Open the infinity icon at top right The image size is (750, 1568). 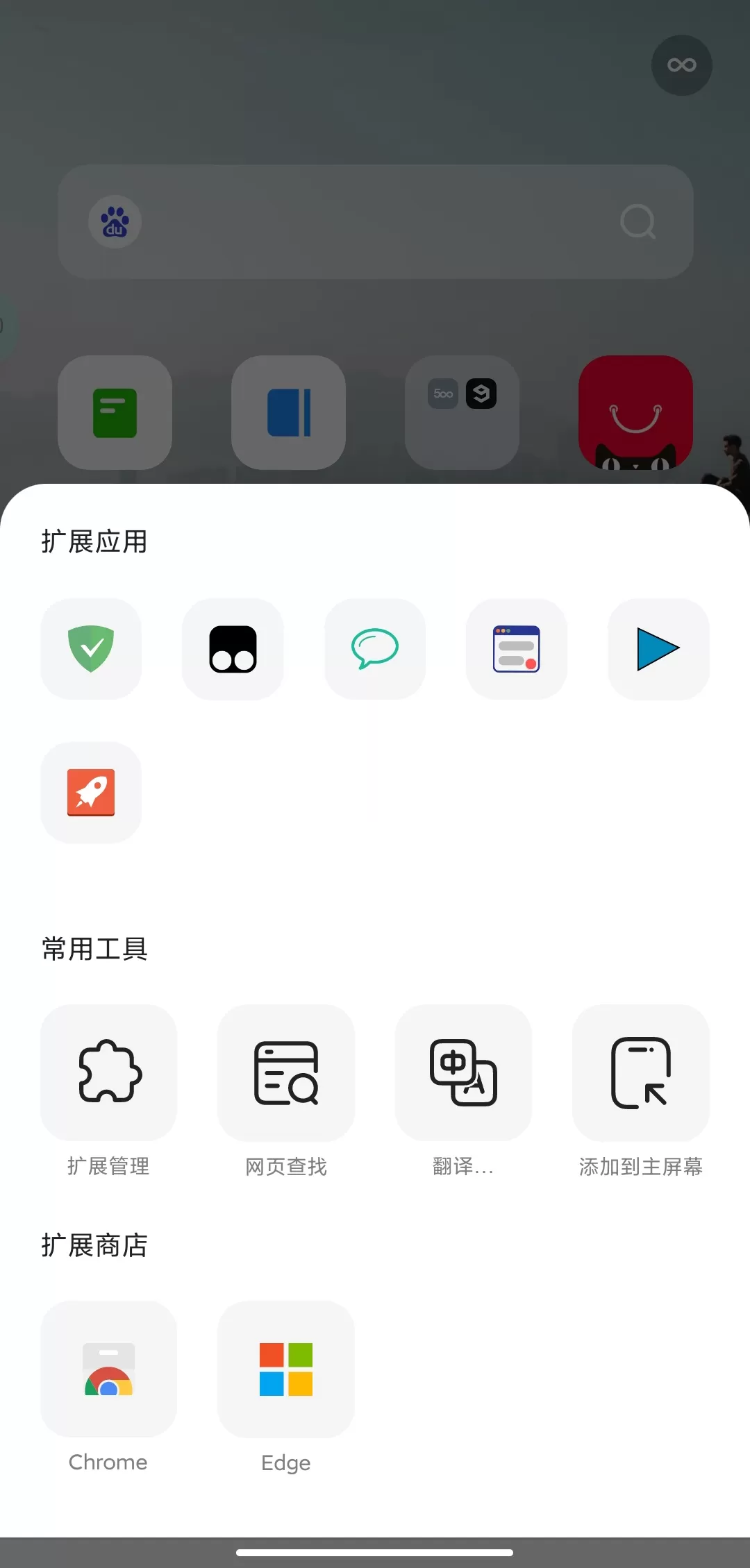coord(681,65)
